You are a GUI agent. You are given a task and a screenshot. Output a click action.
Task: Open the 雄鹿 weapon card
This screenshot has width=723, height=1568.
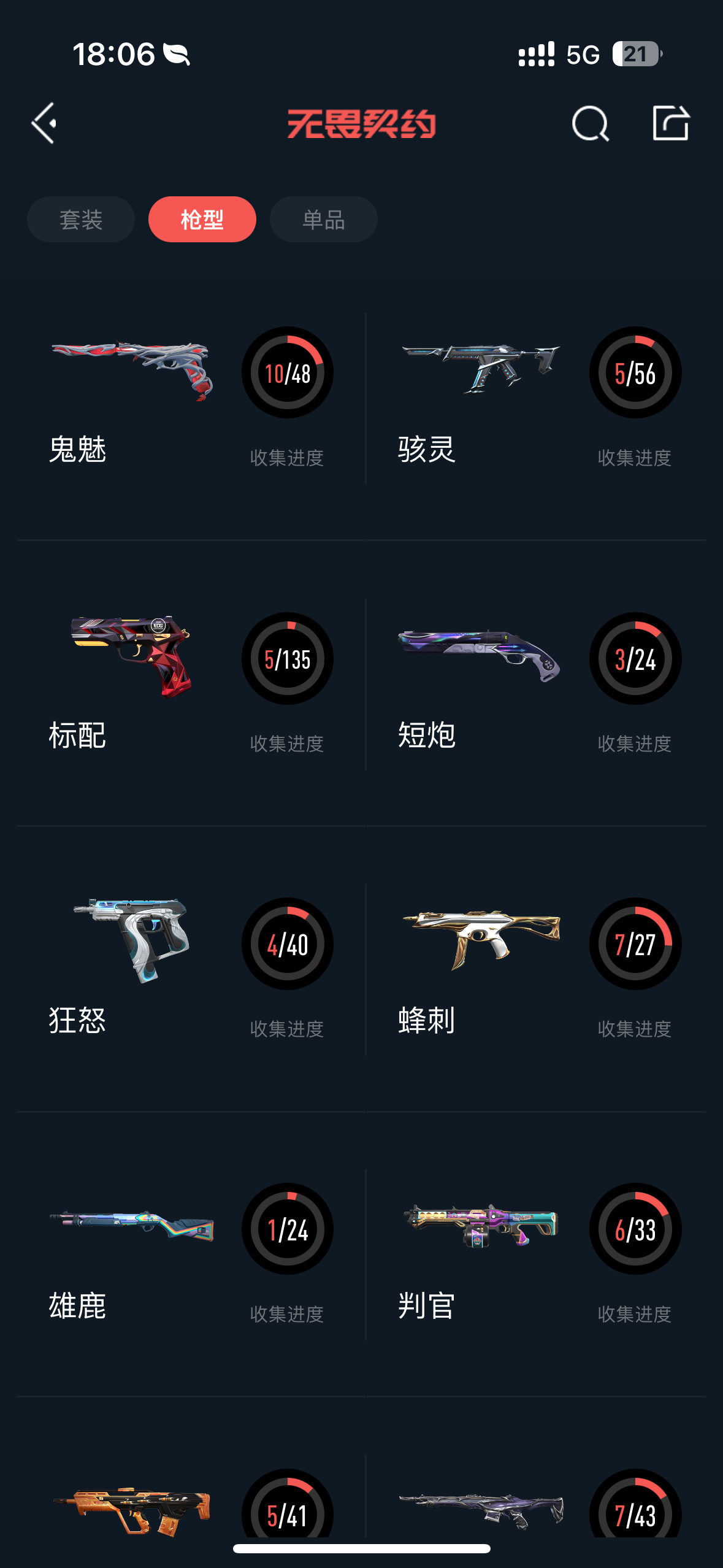pos(190,1255)
